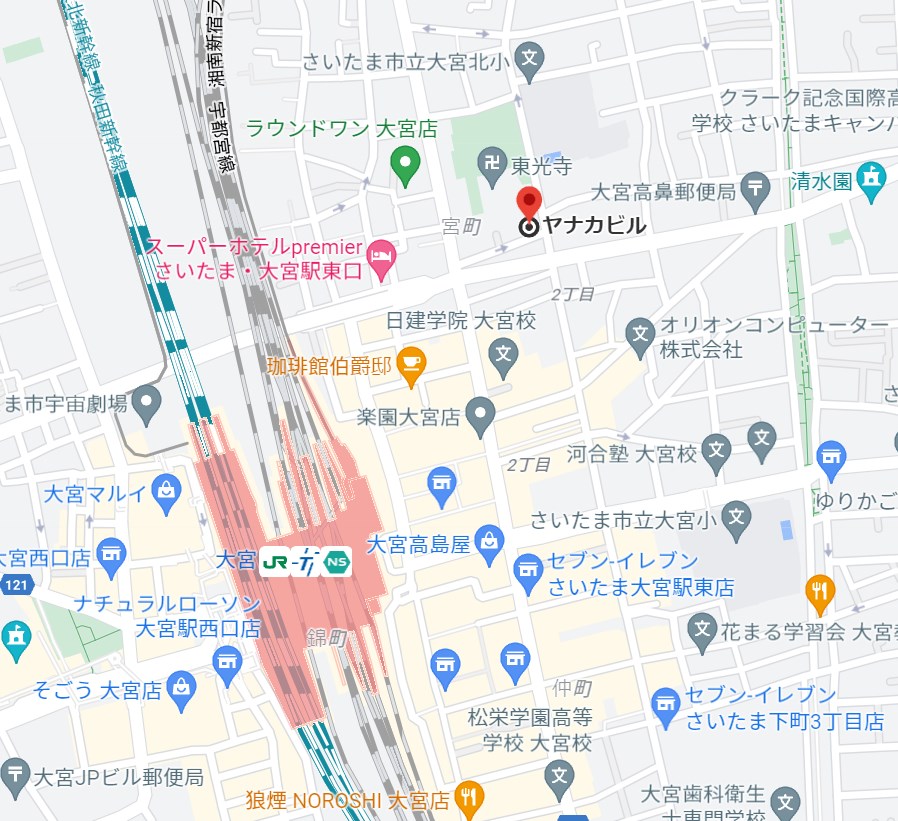Tap the red pin for ヤナカビル
This screenshot has width=898, height=821.
click(528, 203)
